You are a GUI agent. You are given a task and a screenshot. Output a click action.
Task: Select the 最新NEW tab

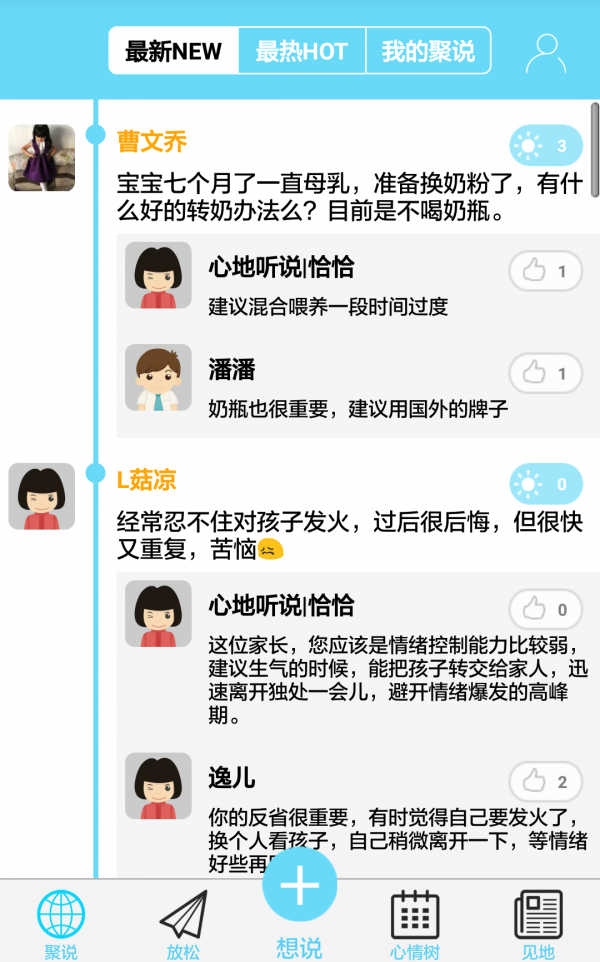[x=174, y=52]
